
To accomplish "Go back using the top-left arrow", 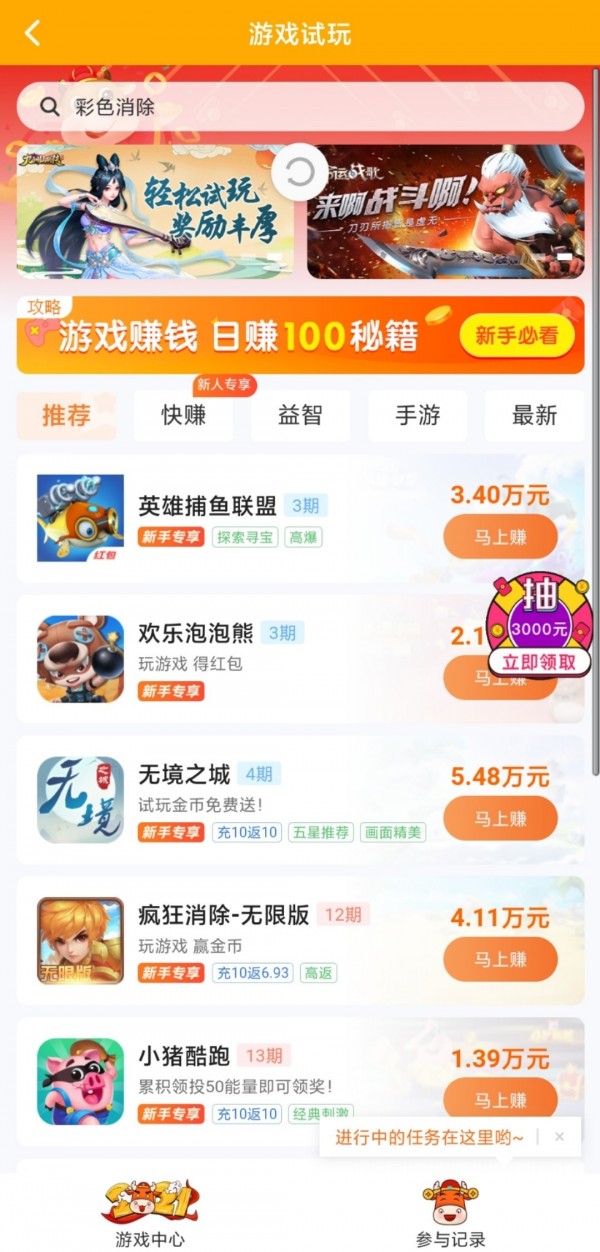I will (33, 33).
